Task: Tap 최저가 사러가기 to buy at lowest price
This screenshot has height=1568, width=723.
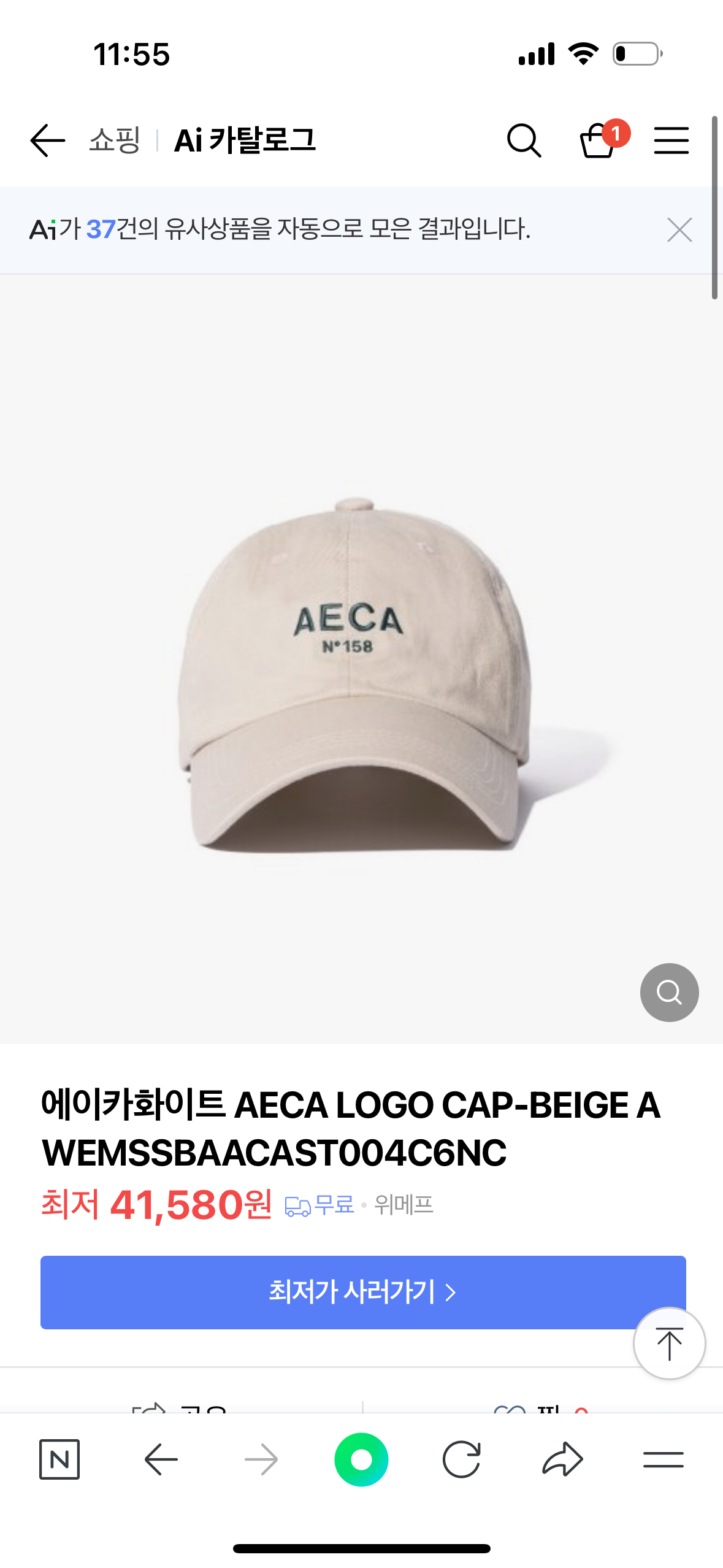Action: pos(362,1291)
